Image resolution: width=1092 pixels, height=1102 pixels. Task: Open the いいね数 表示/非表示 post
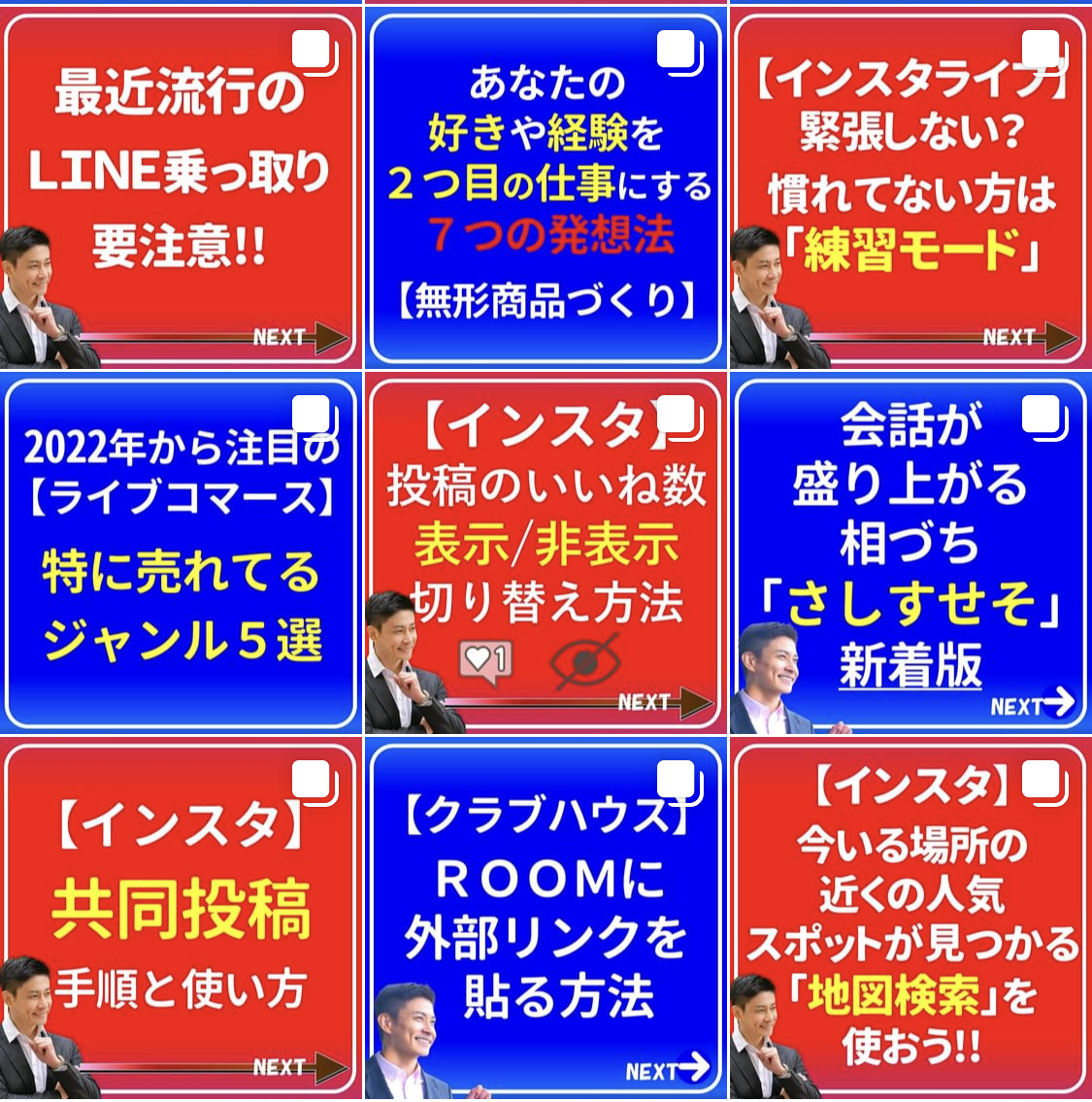[546, 551]
